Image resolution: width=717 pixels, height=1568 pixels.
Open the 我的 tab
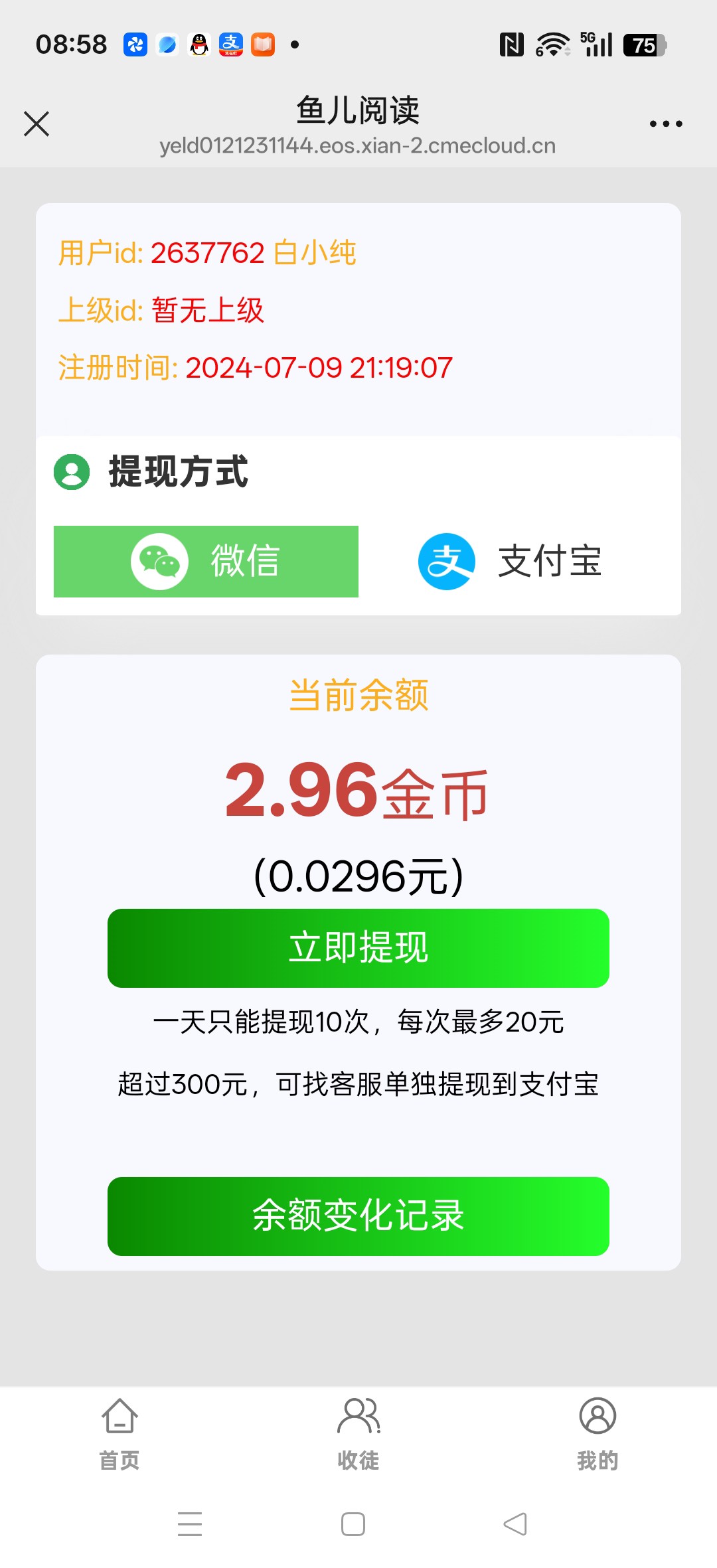coord(597,1434)
